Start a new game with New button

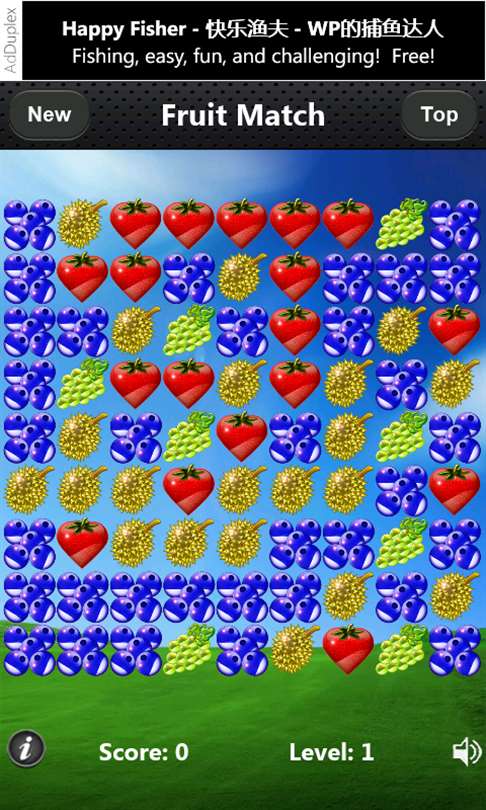point(49,115)
